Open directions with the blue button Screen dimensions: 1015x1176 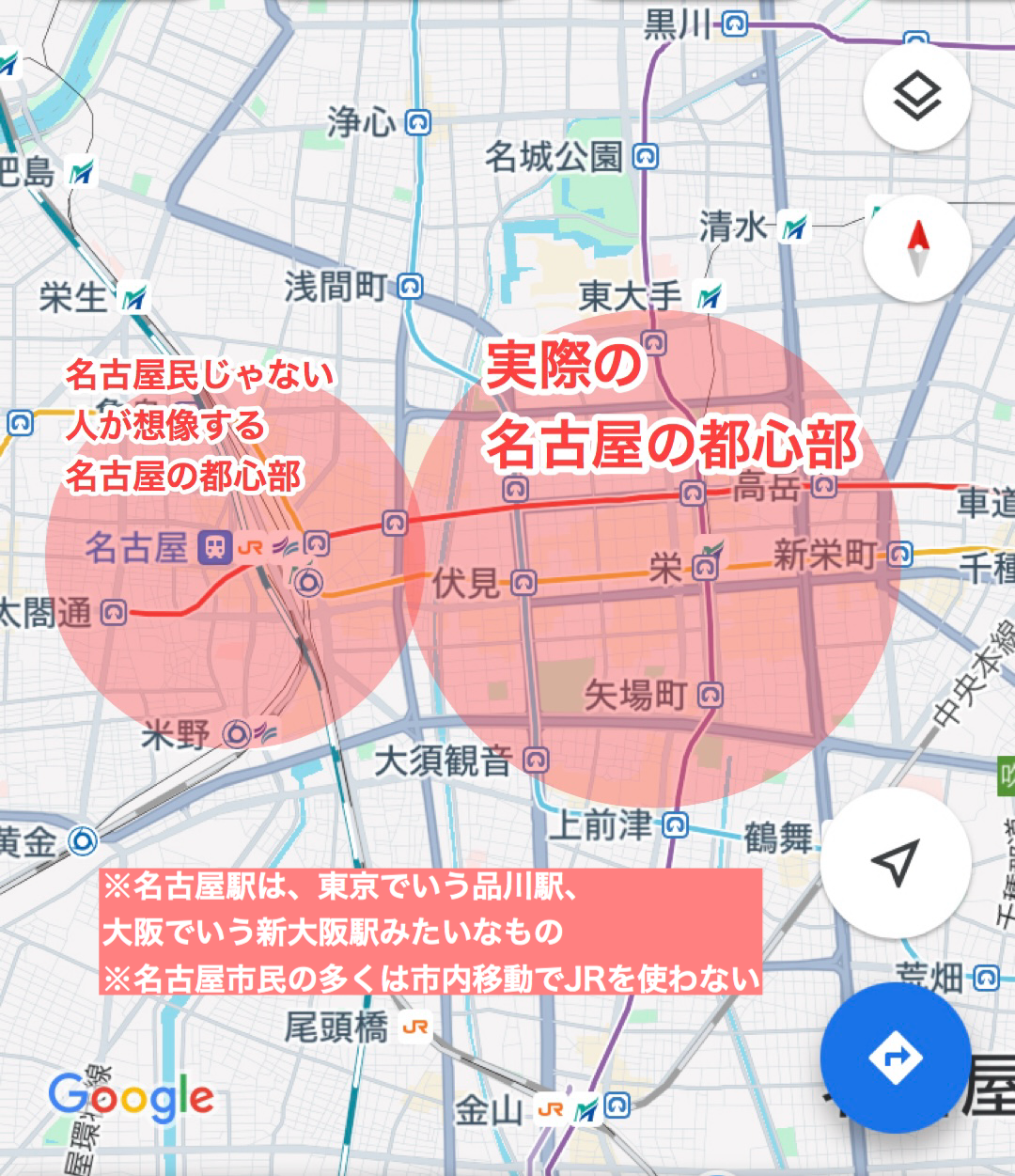[x=895, y=1058]
